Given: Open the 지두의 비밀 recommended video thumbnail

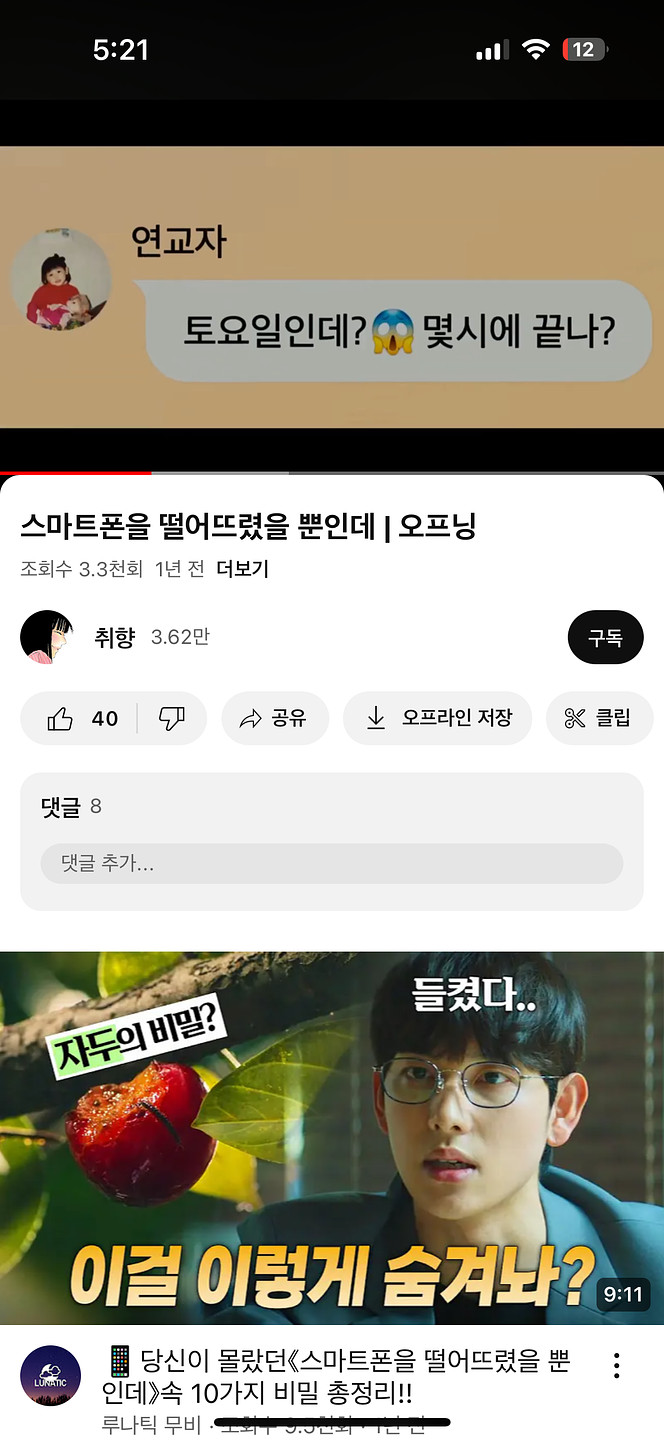Looking at the screenshot, I should (331, 1137).
